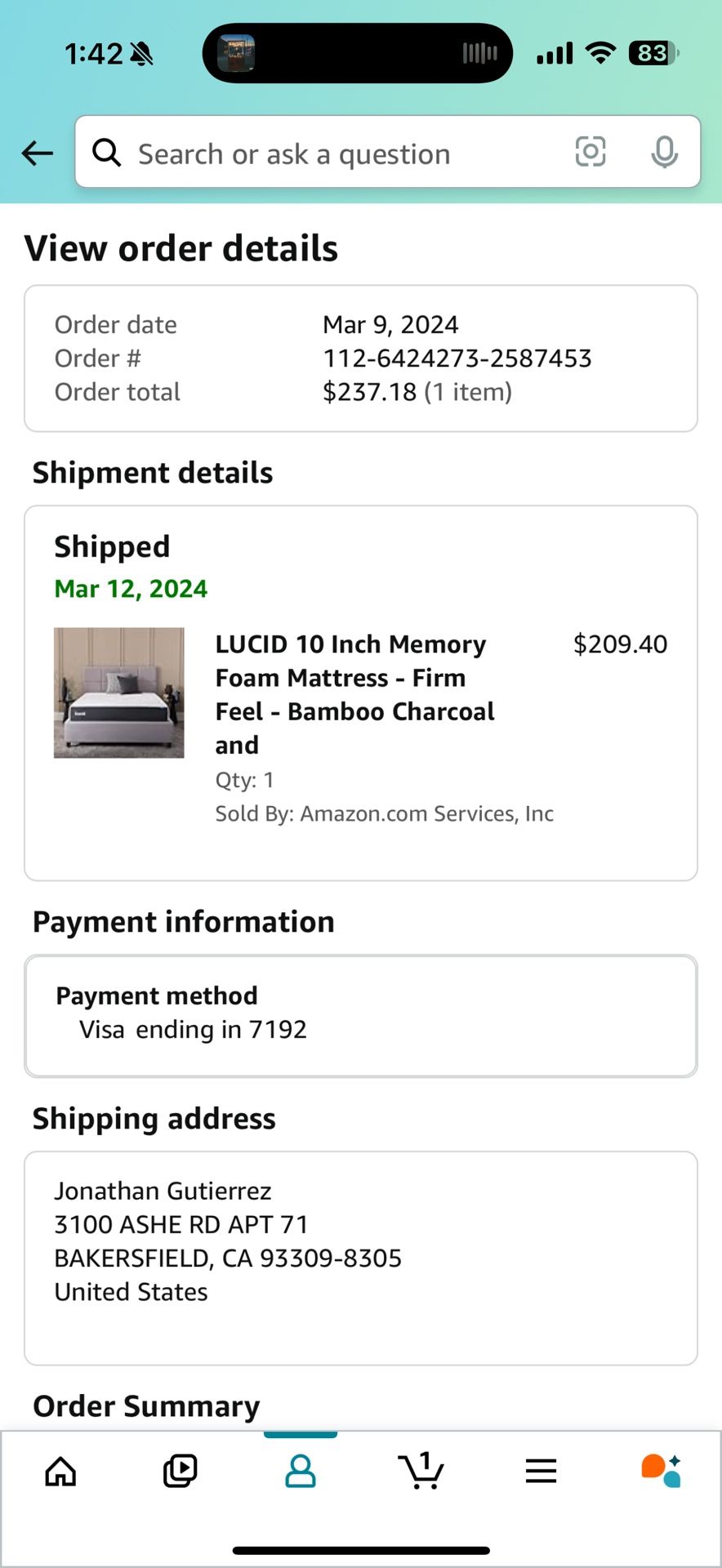The width and height of the screenshot is (722, 1568).
Task: Tap the battery indicator showing 83
Action: (651, 52)
